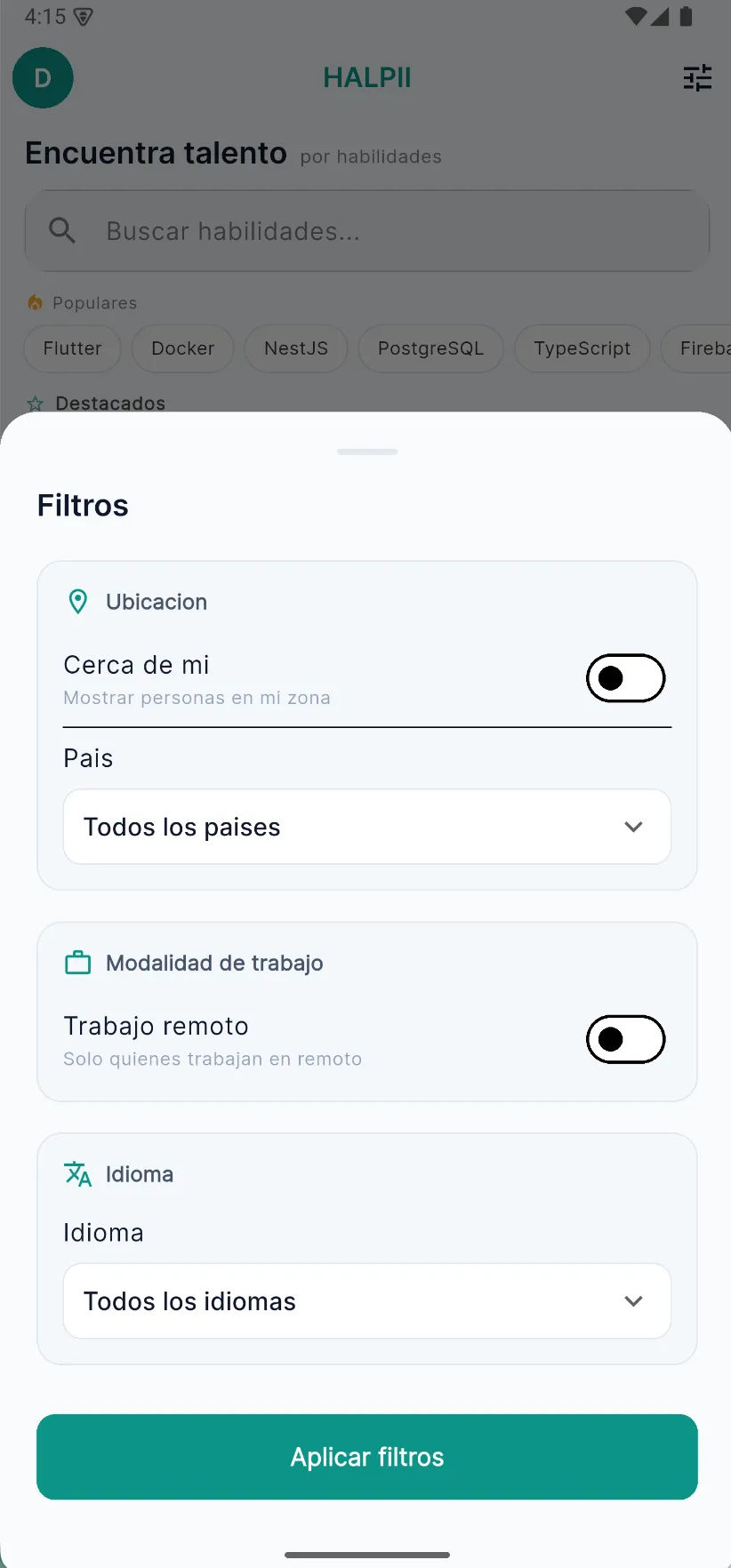
Task: Choose the PostgreSQL chip
Action: [x=430, y=348]
